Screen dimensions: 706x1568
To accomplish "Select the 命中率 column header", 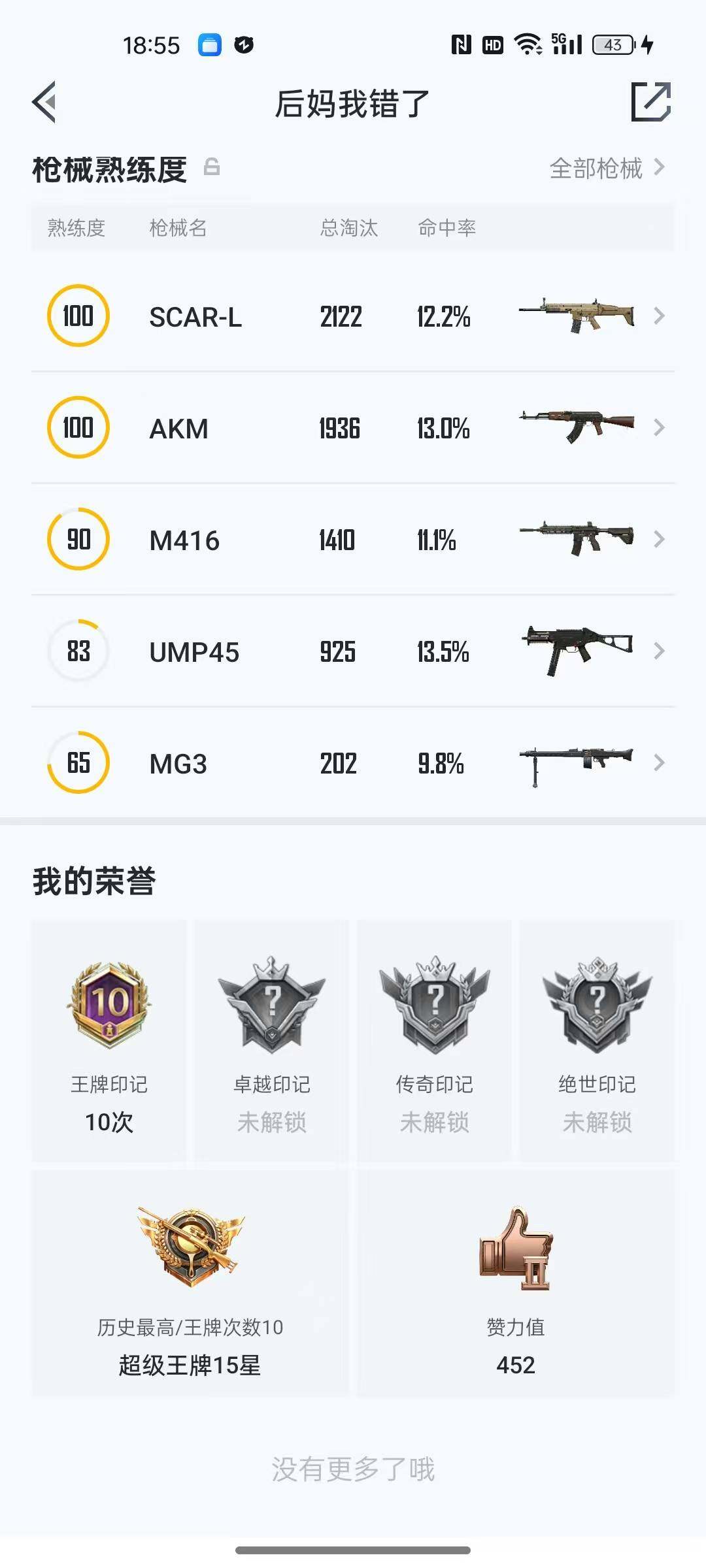I will [446, 228].
